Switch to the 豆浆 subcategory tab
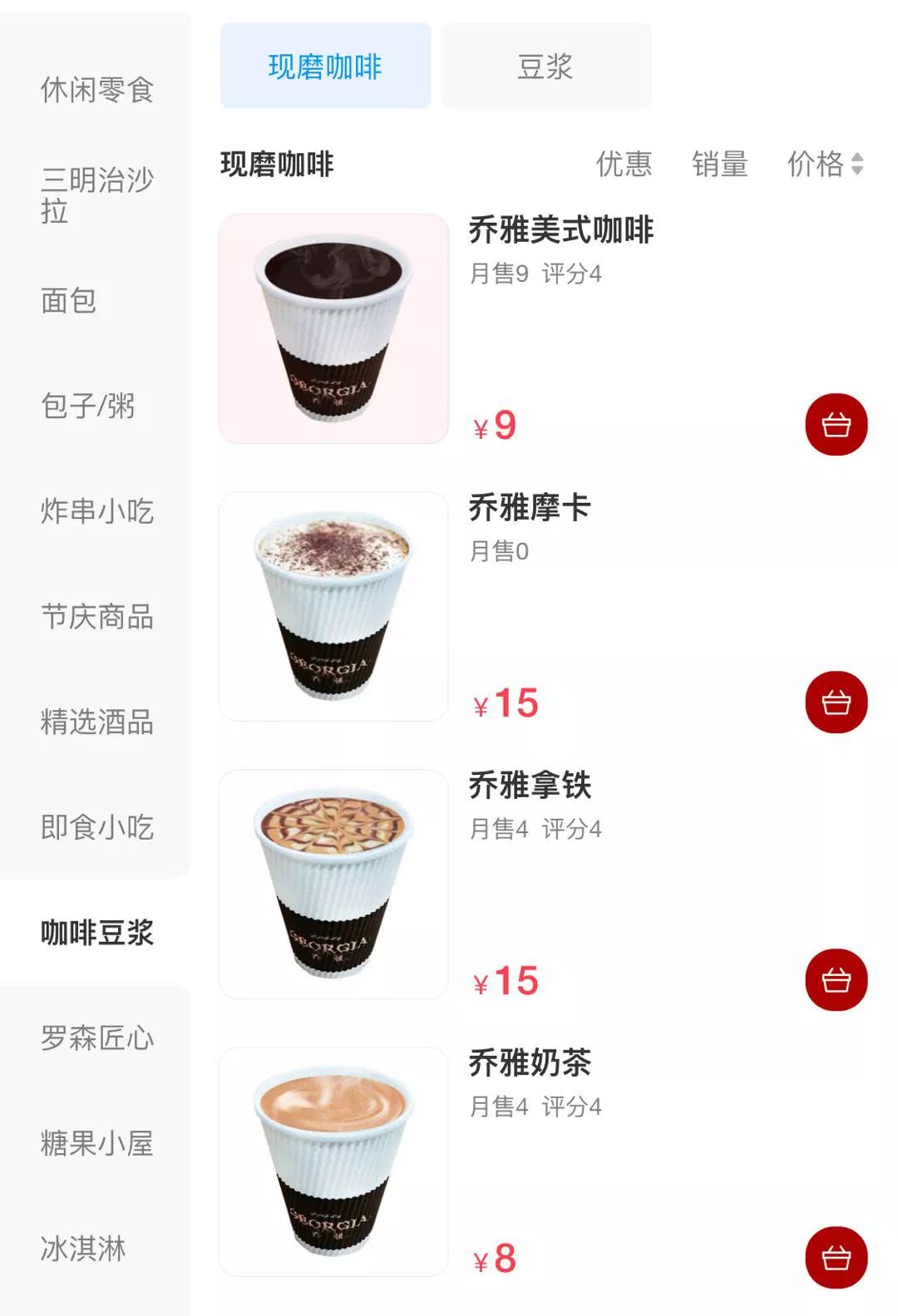Screen dimensions: 898x1316 pos(545,66)
